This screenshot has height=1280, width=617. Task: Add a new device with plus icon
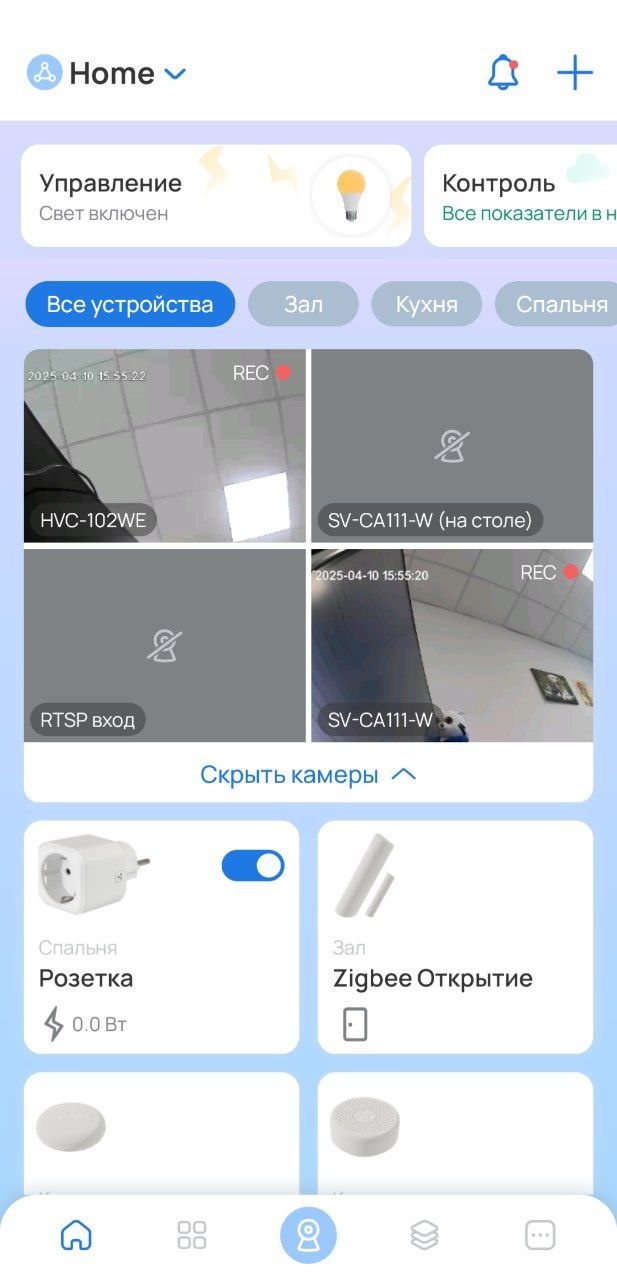(575, 73)
